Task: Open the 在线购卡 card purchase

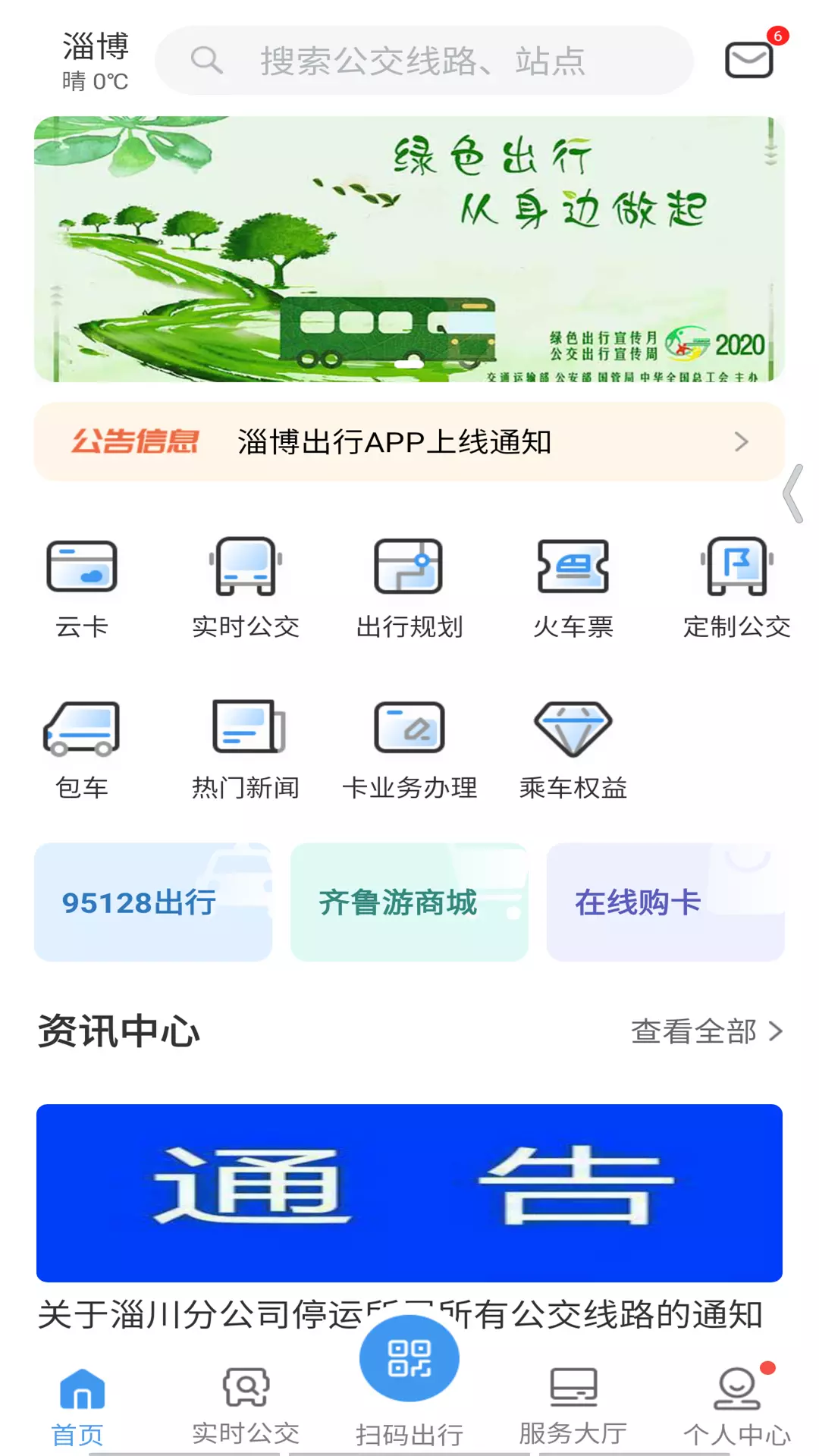Action: tap(666, 902)
